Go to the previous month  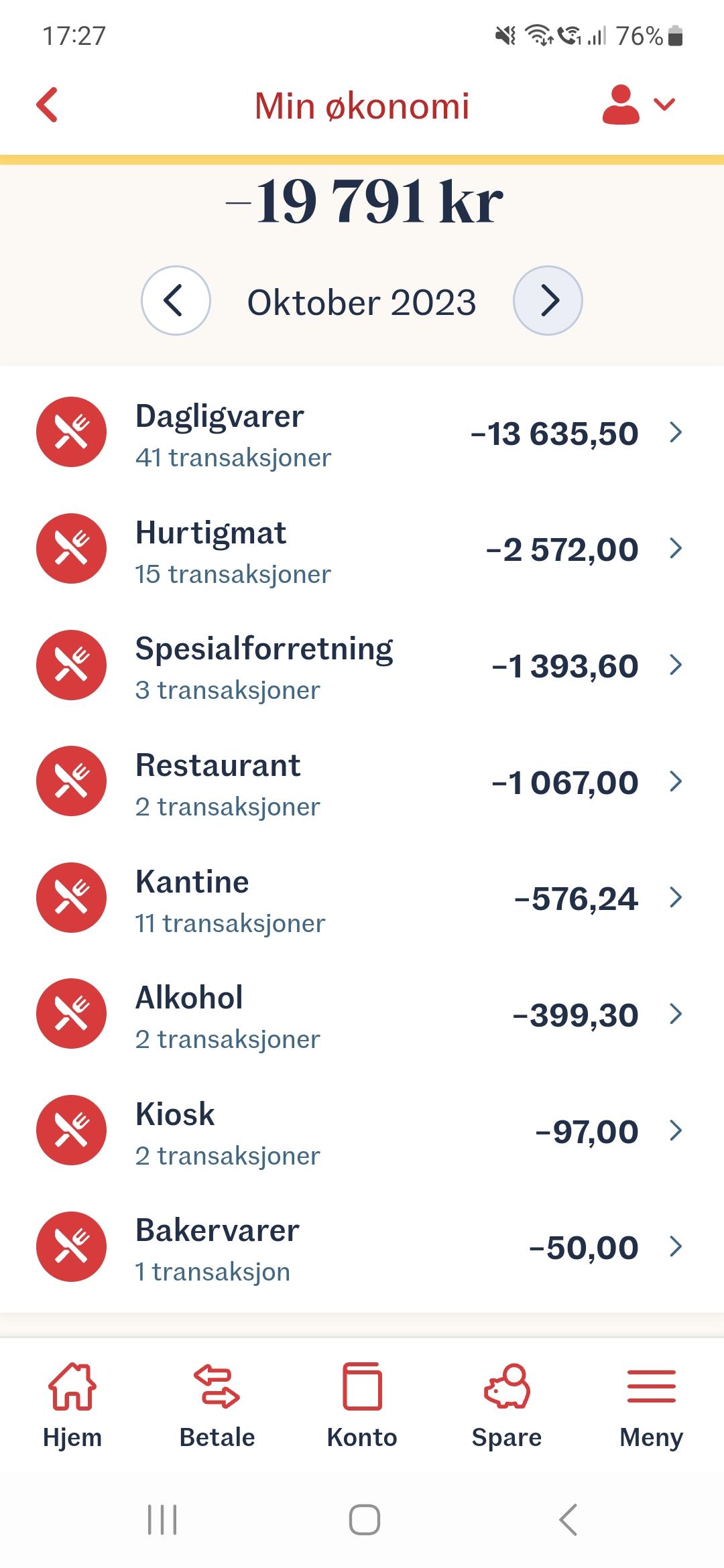tap(176, 300)
